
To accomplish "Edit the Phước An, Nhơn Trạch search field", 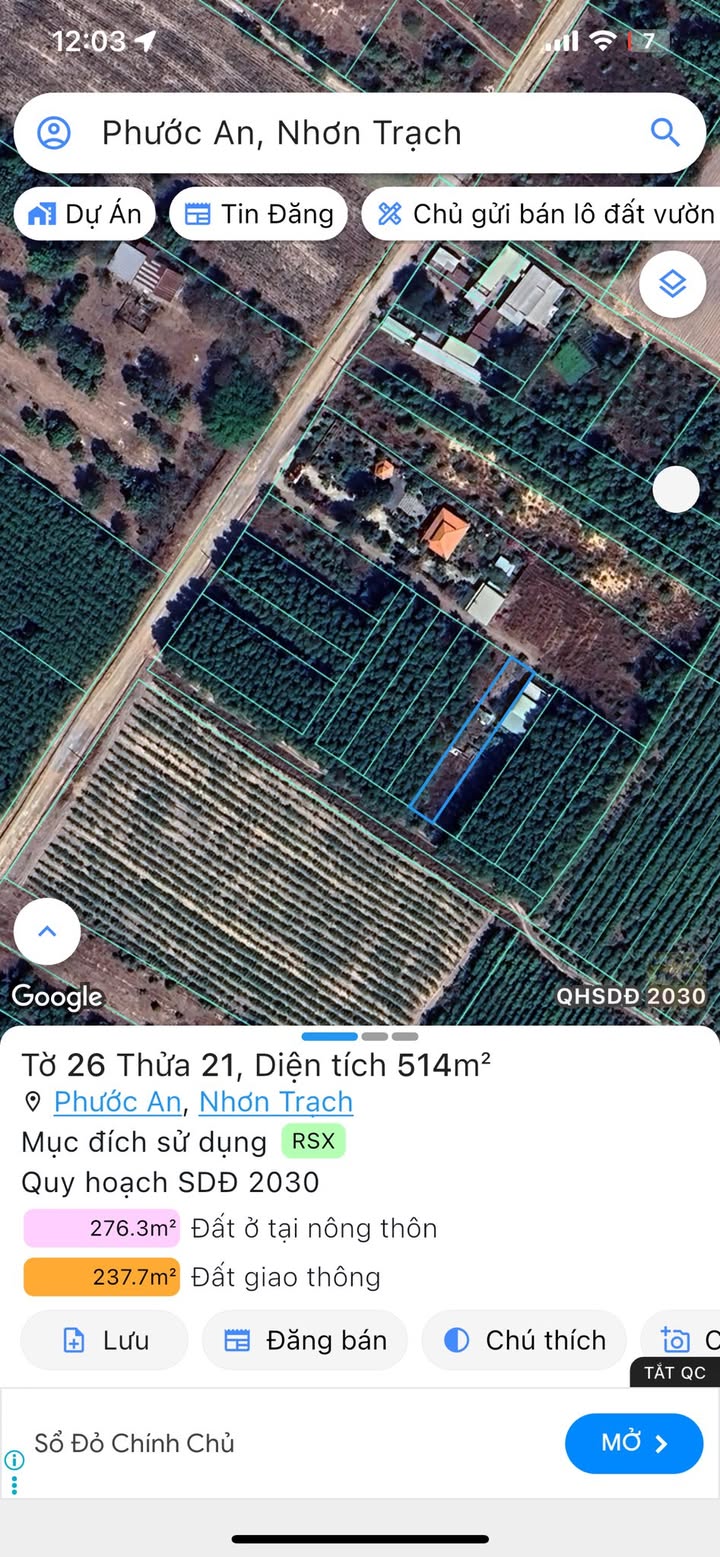I will (360, 132).
